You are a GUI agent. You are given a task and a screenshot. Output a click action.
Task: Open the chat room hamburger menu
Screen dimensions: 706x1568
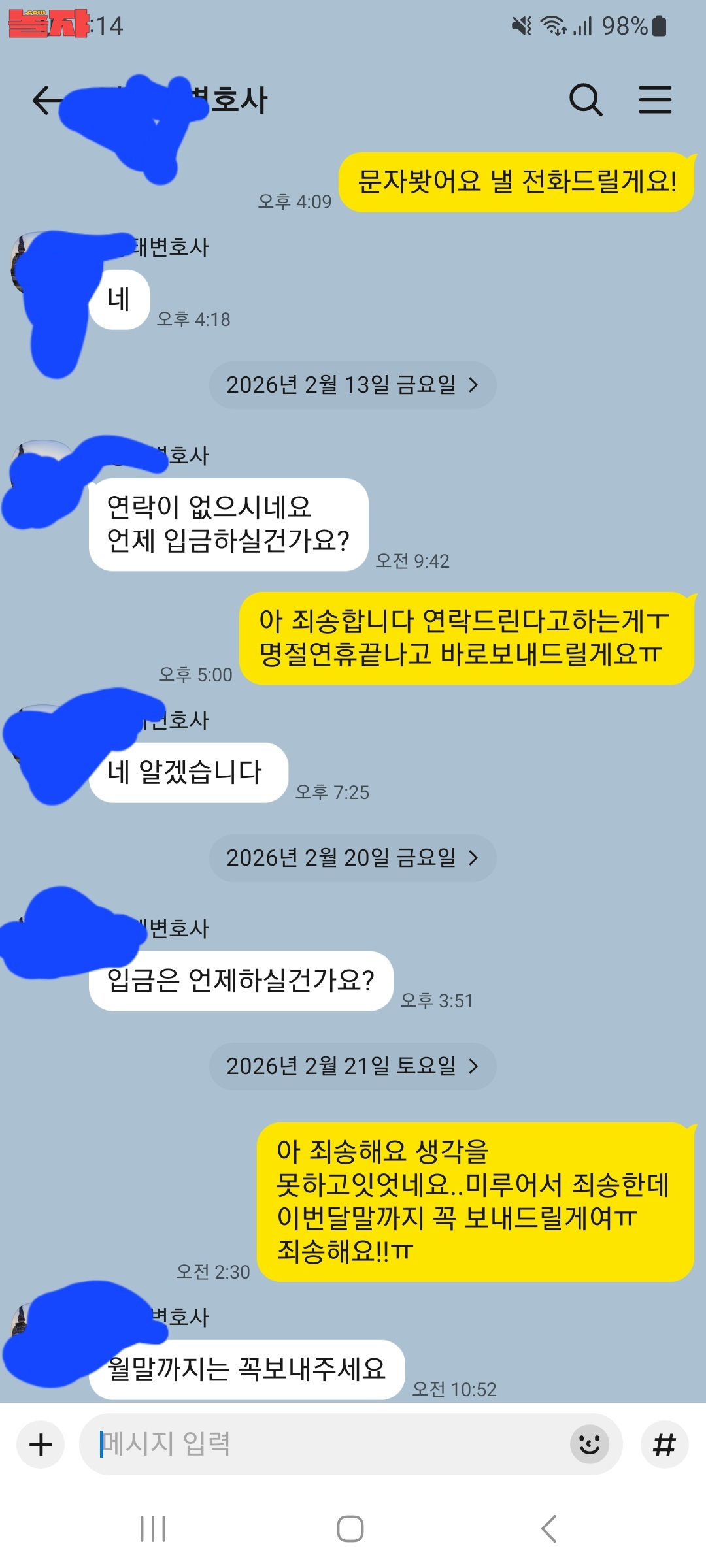(655, 100)
